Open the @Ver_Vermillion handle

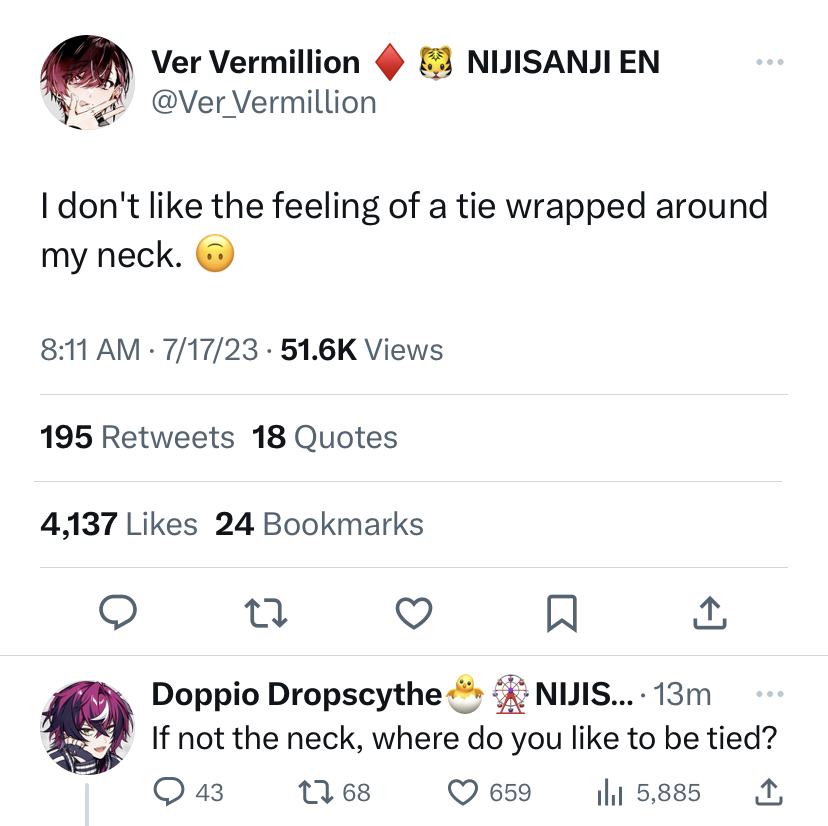click(x=264, y=102)
